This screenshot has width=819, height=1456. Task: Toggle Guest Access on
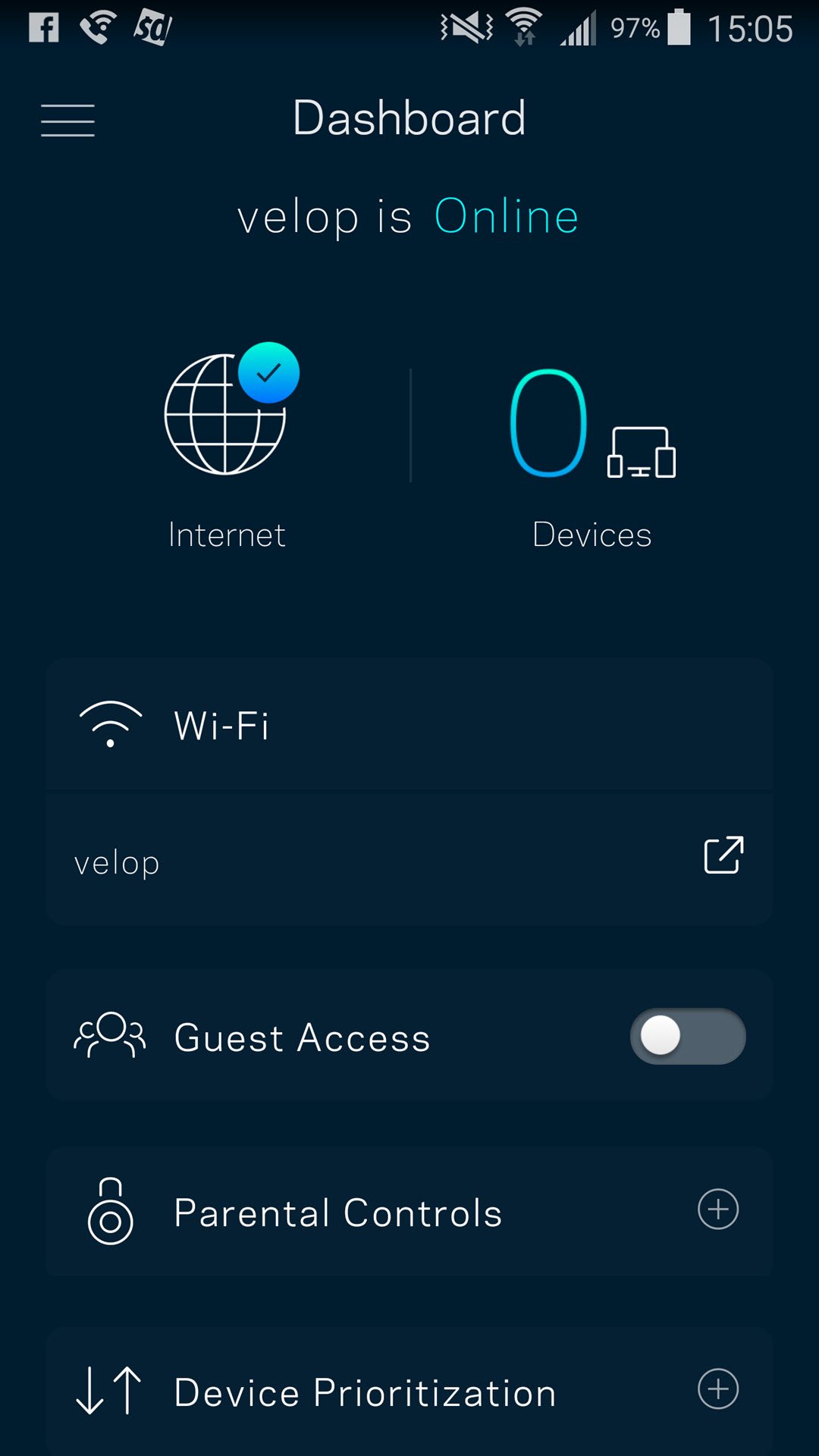point(688,1036)
